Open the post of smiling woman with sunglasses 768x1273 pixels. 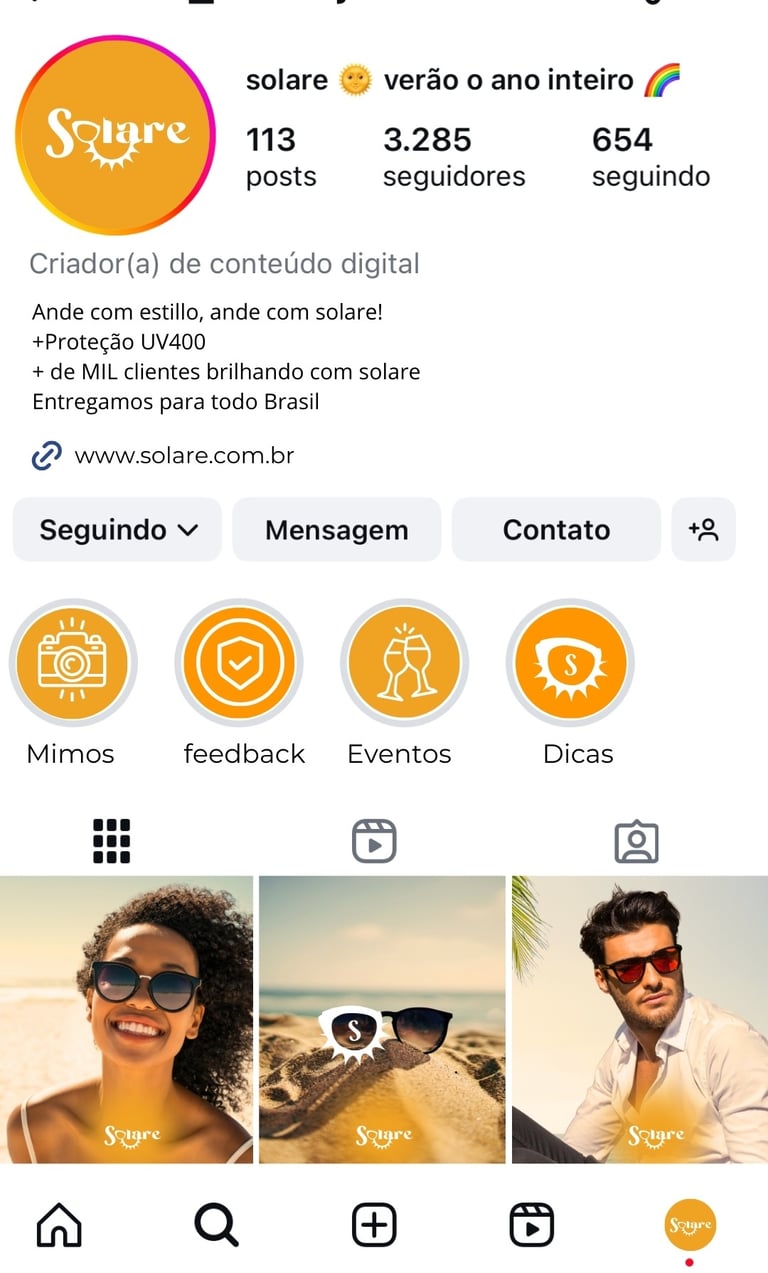[x=127, y=1018]
